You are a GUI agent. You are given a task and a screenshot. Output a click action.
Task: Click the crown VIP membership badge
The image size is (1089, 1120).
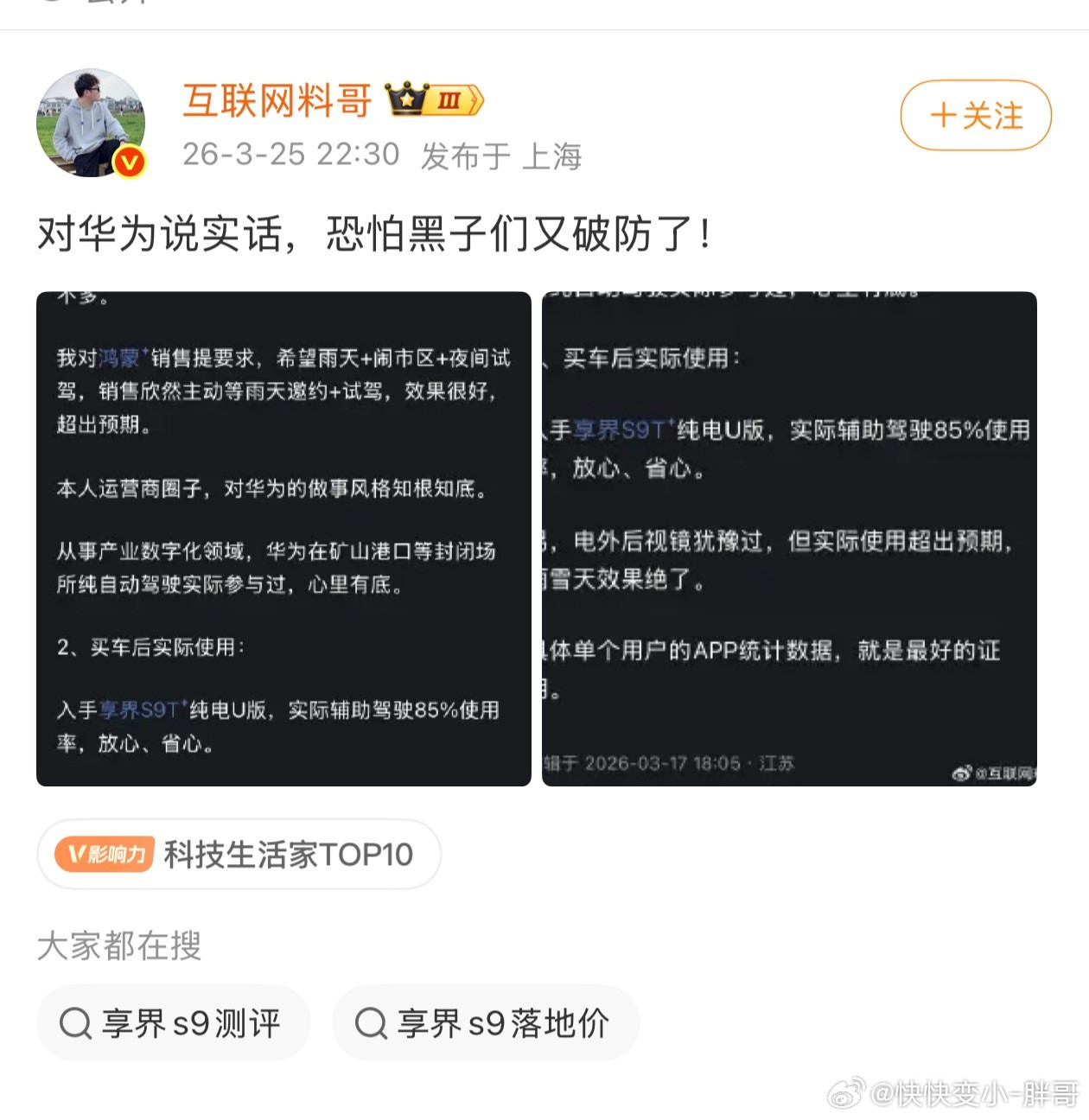click(407, 99)
